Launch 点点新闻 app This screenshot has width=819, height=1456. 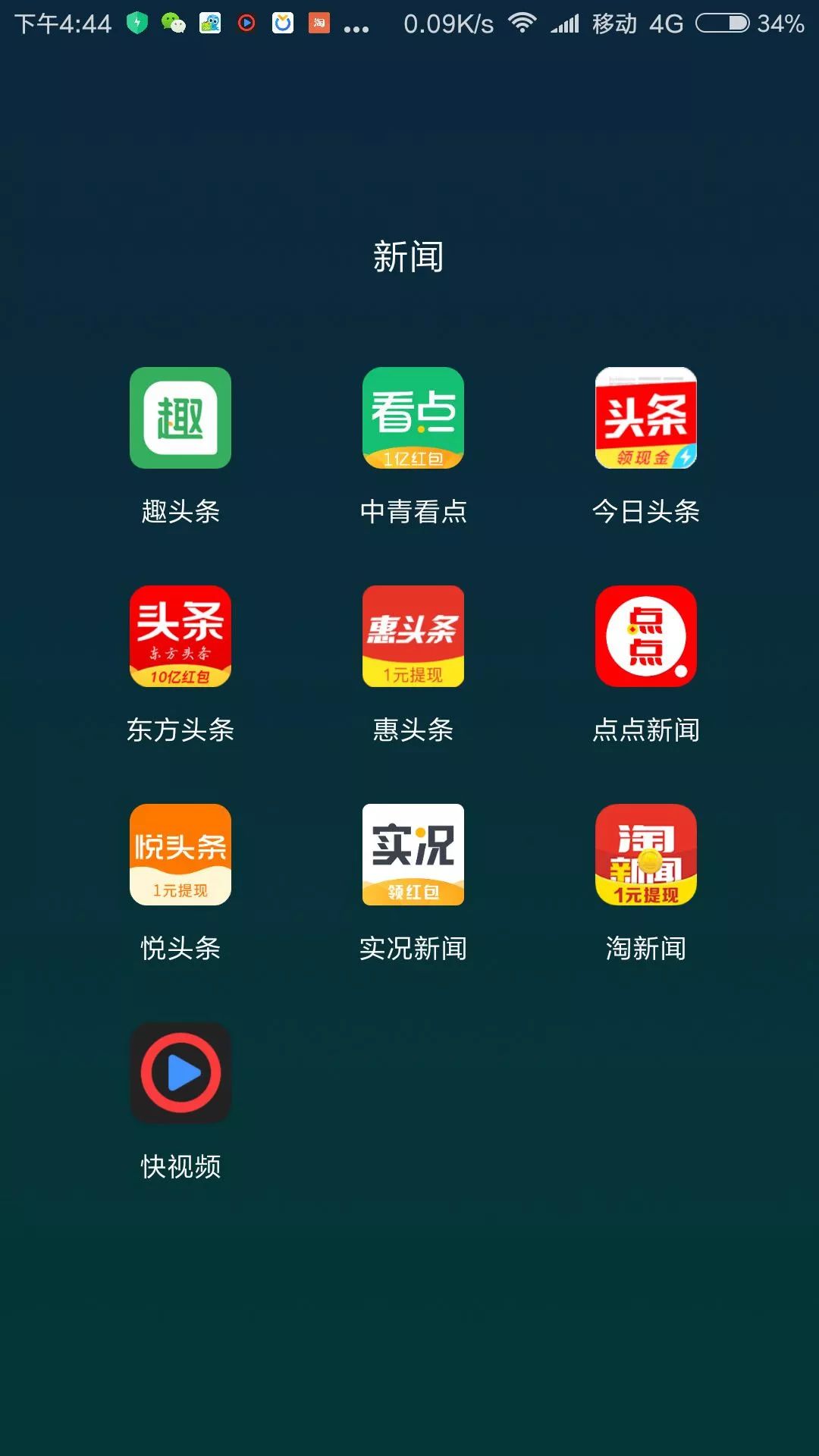646,636
